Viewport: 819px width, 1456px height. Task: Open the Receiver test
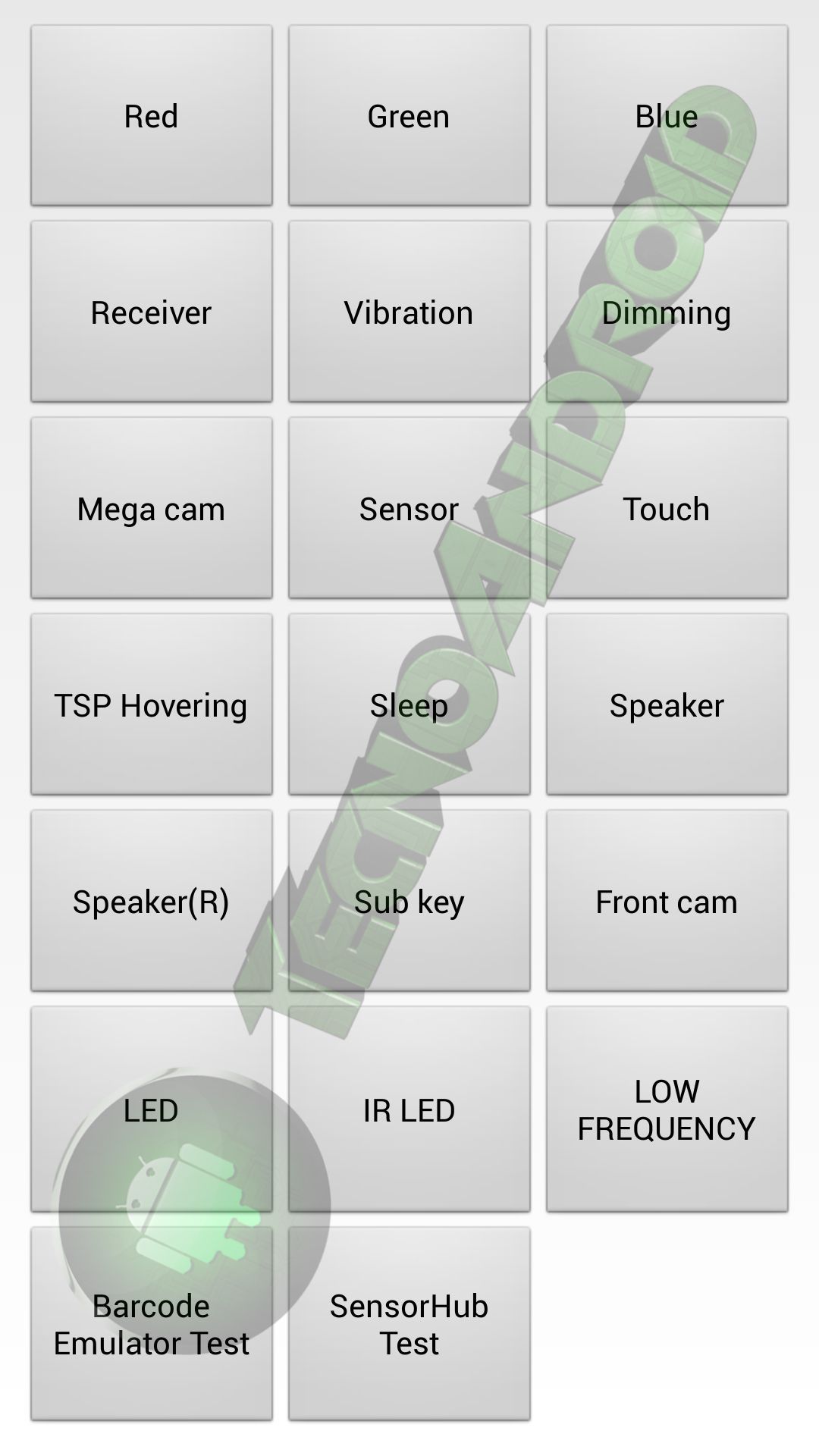pos(151,312)
